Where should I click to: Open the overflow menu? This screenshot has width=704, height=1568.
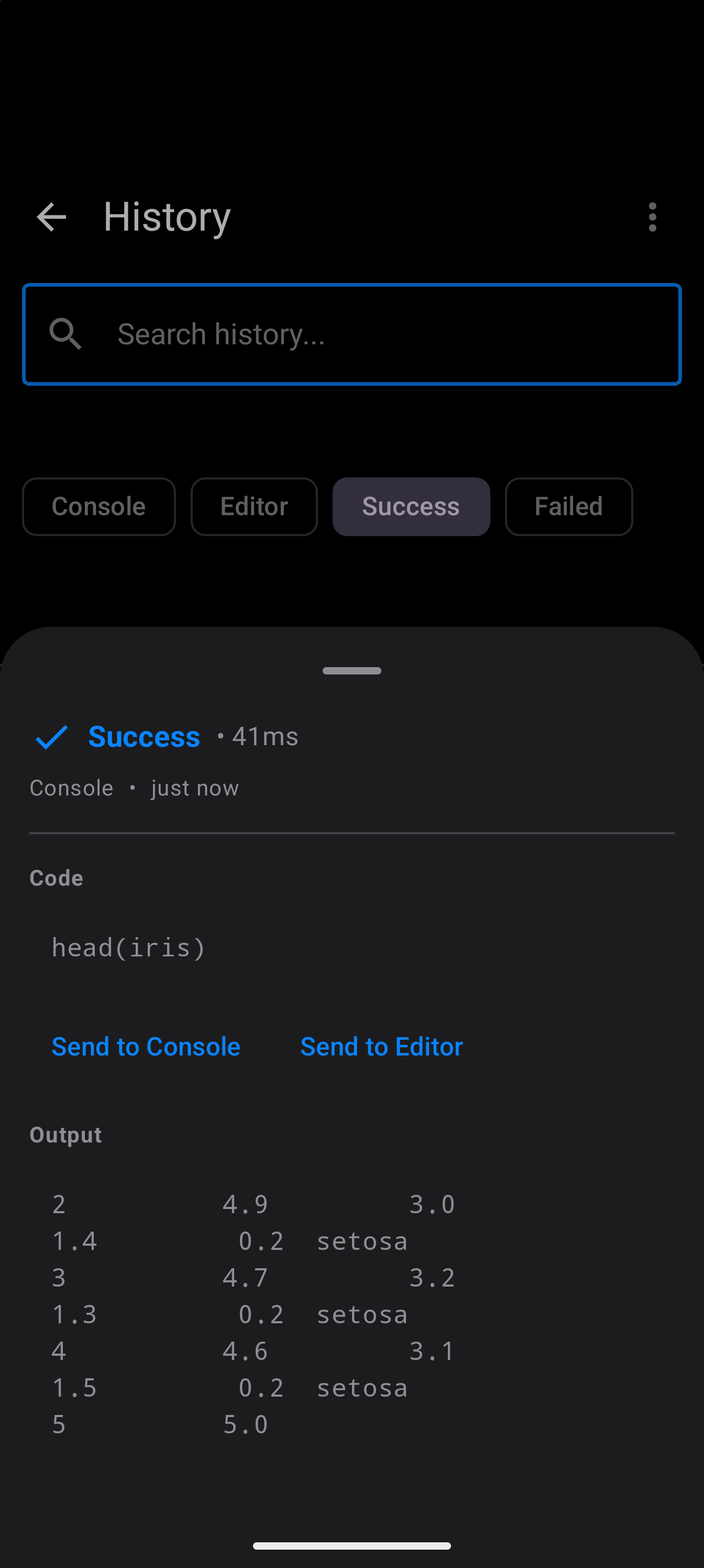652,217
